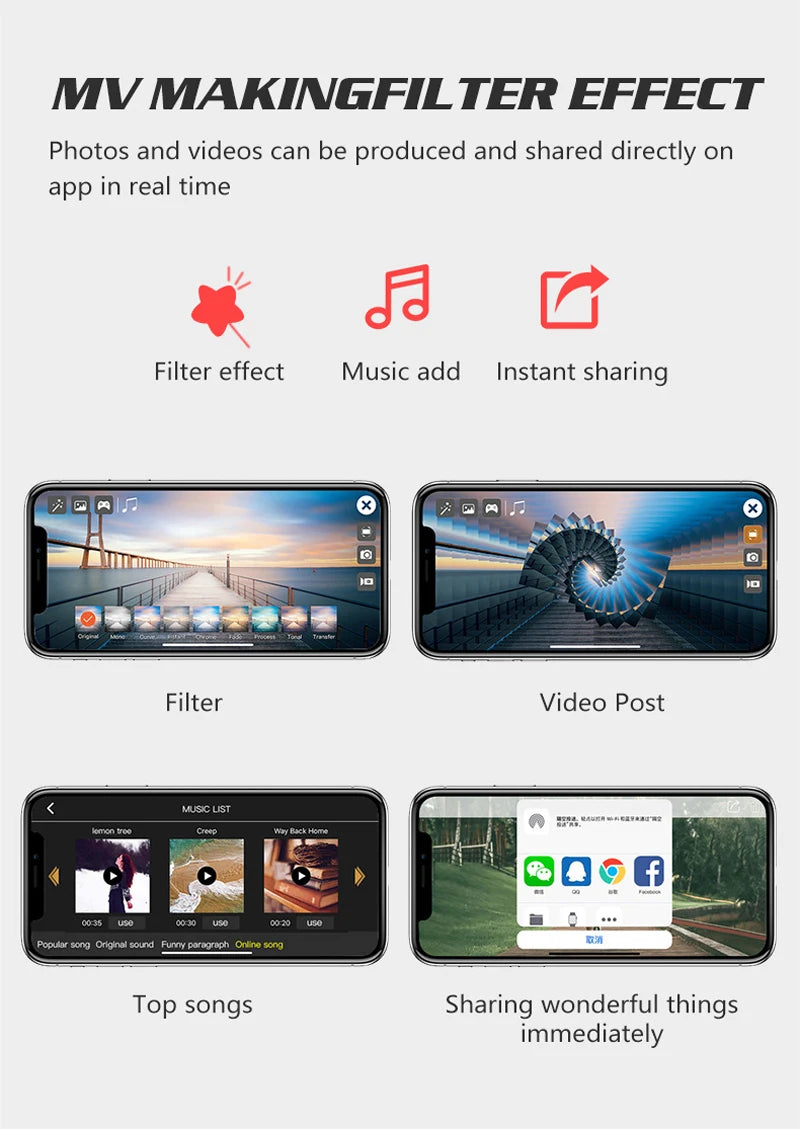The height and width of the screenshot is (1129, 800).
Task: Switch to the Popular song tab
Action: coord(63,944)
